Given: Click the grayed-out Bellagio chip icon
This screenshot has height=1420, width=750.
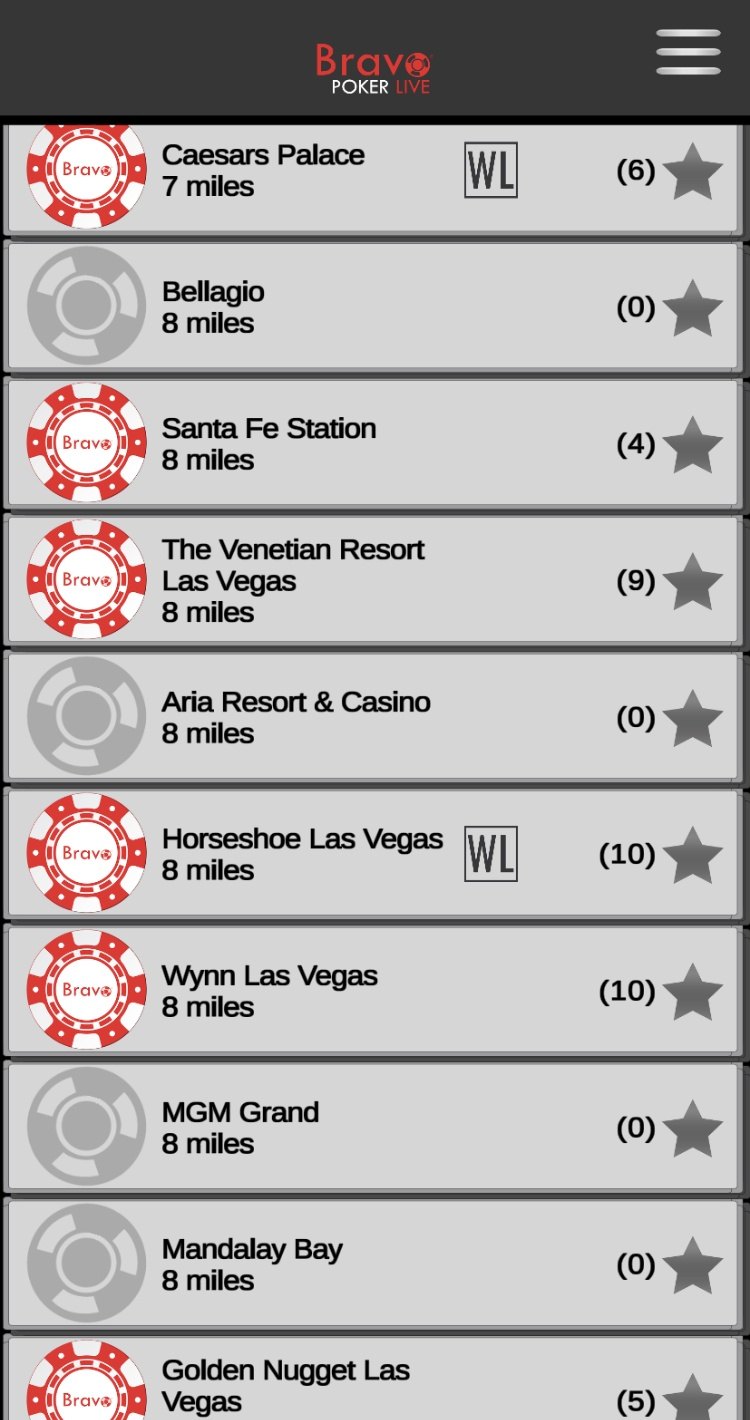Looking at the screenshot, I should click(x=85, y=304).
